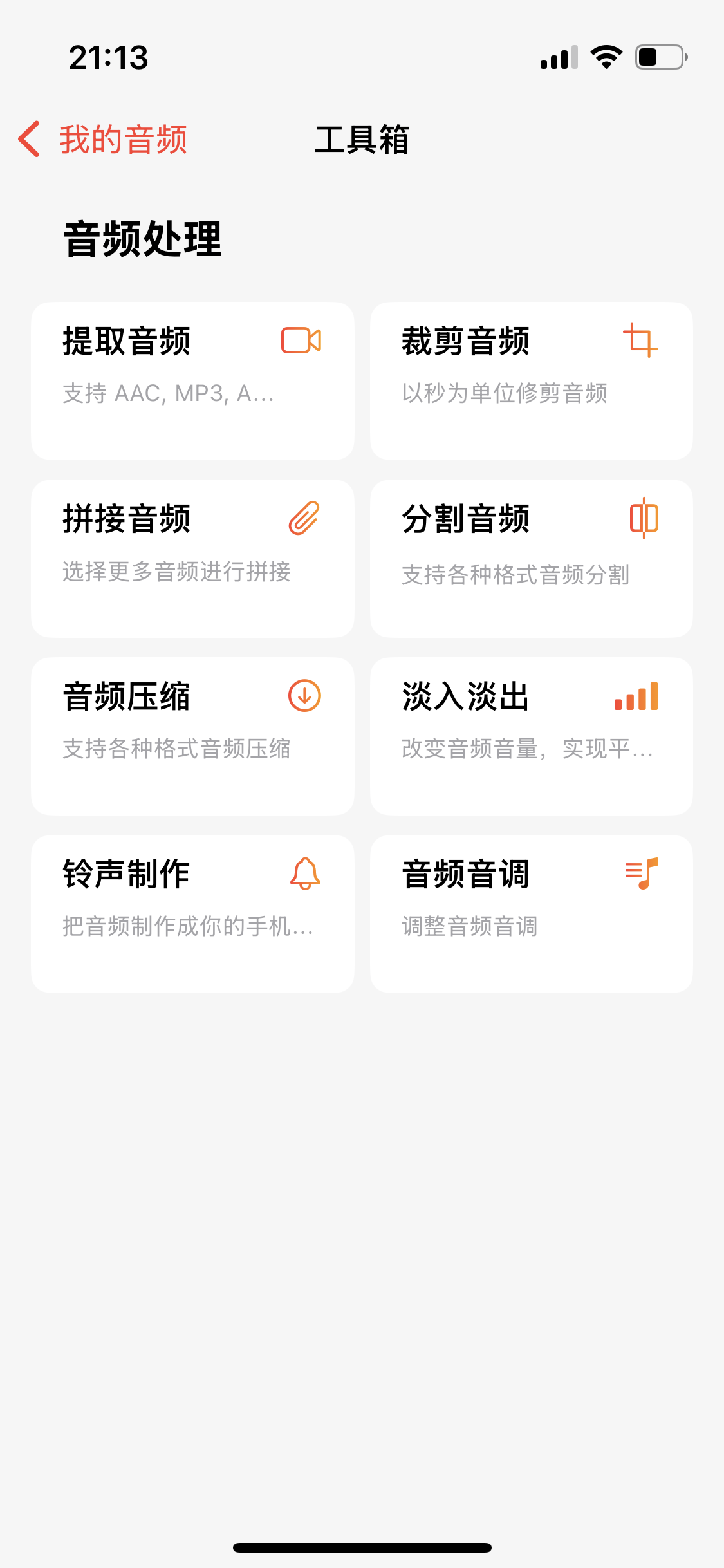724x1568 pixels.
Task: Choose the 分割音频 tool
Action: tap(532, 559)
